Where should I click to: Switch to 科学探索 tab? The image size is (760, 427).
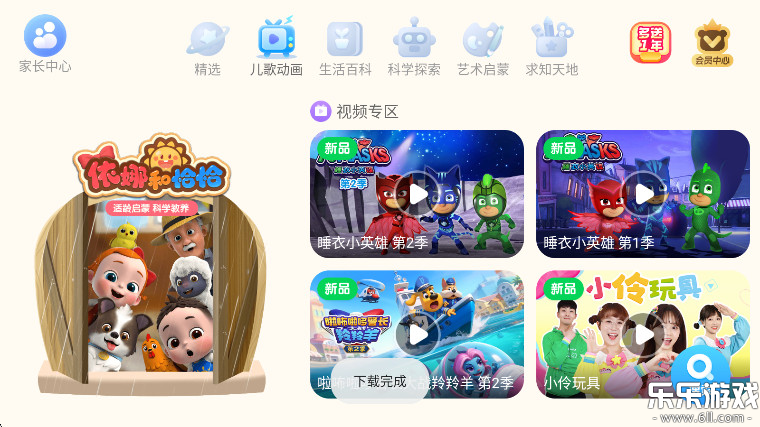414,48
